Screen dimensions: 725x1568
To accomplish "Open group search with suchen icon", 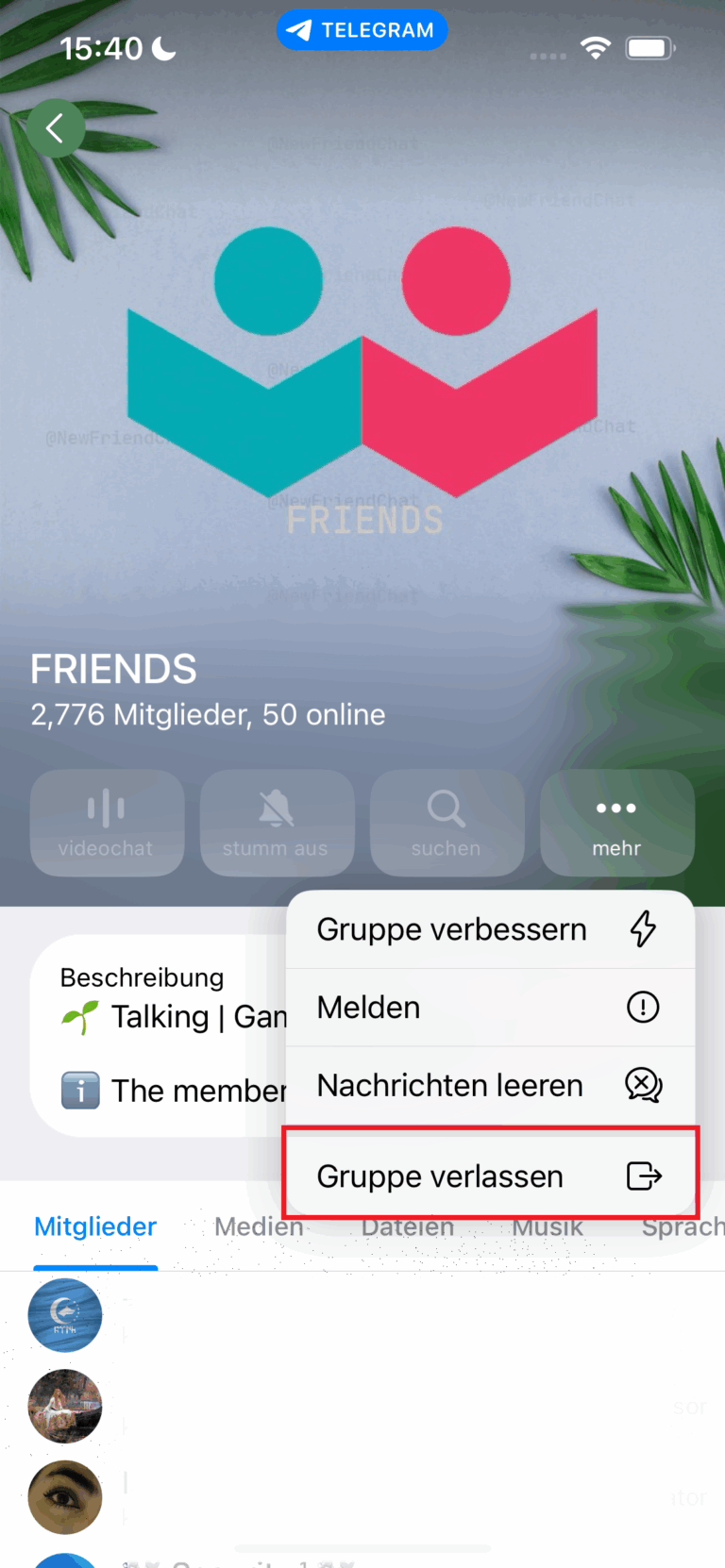I will (x=447, y=822).
